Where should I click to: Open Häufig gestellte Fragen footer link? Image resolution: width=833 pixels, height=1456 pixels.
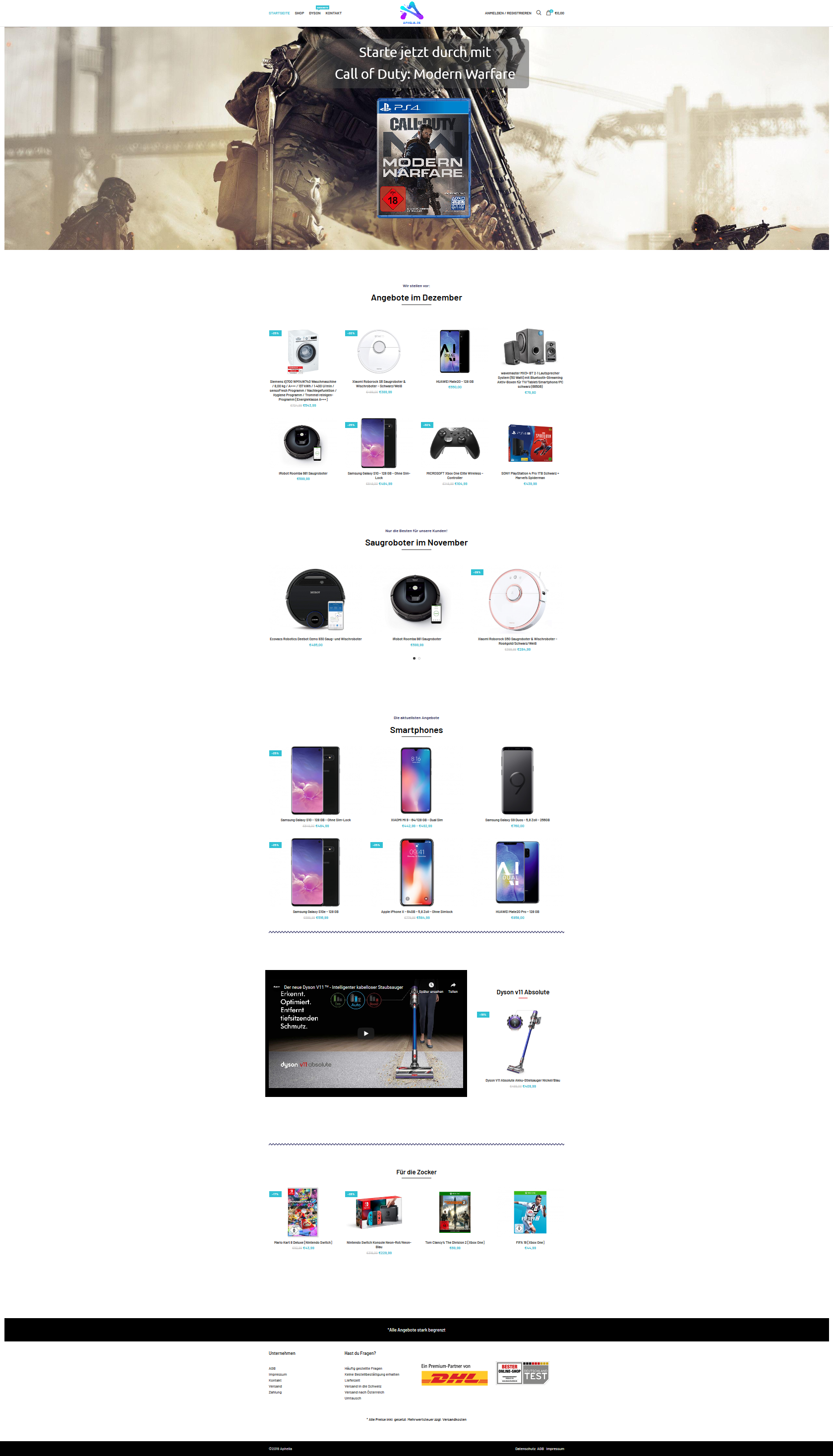(x=363, y=1368)
